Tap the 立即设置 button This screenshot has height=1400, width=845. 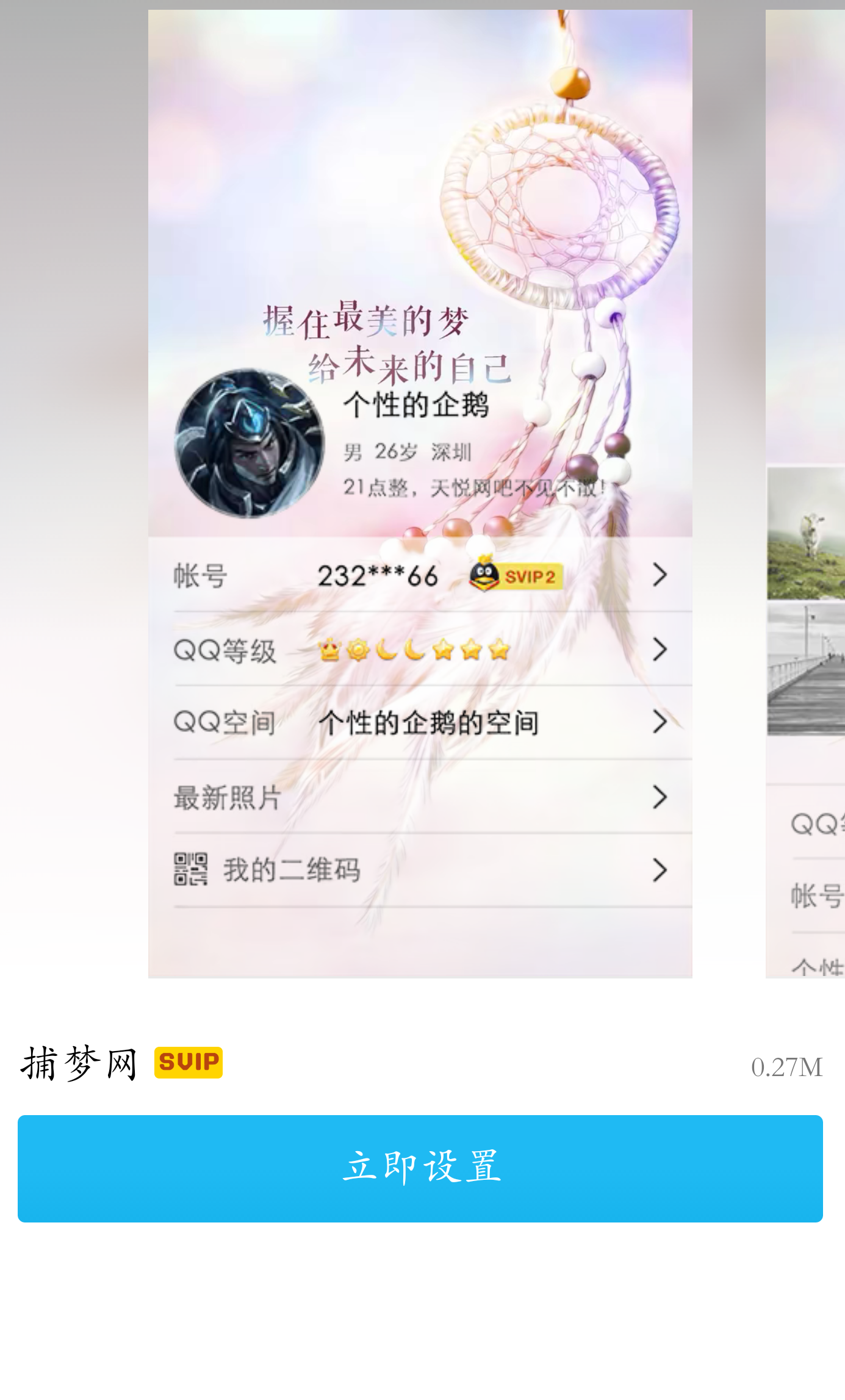420,1168
